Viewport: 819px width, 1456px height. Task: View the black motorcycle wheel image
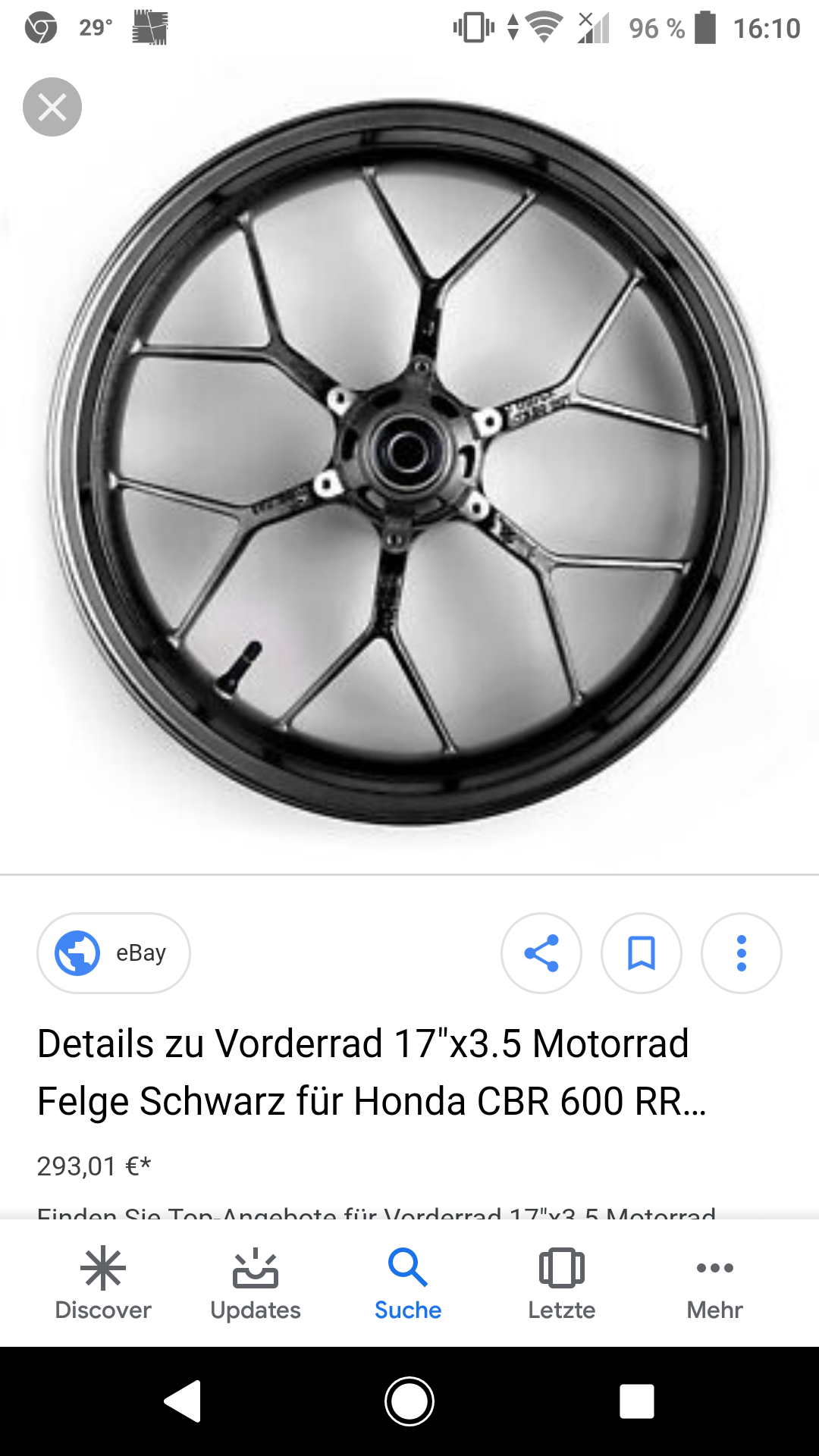(x=409, y=463)
